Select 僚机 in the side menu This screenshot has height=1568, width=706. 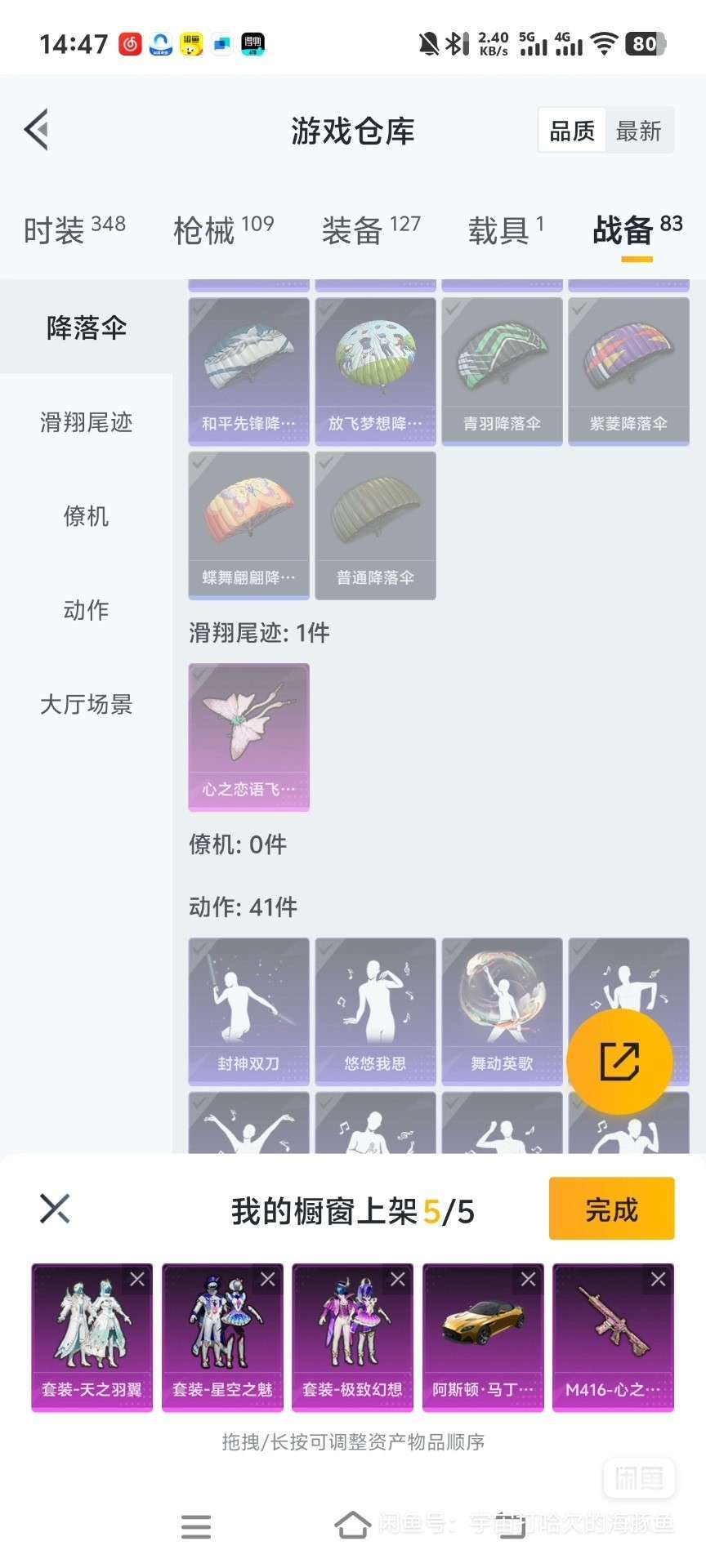[86, 516]
